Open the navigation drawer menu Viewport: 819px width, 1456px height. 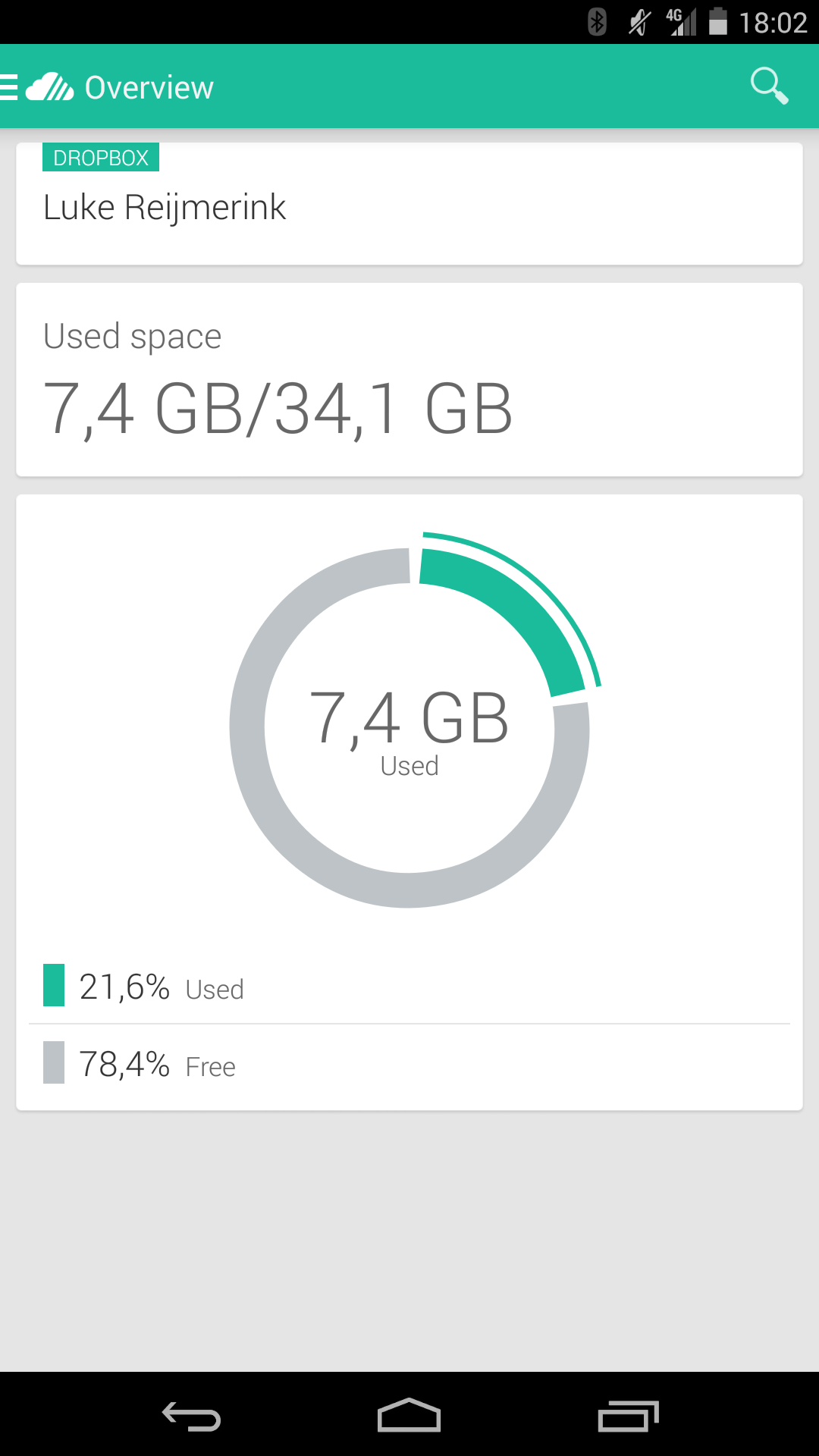(9, 86)
